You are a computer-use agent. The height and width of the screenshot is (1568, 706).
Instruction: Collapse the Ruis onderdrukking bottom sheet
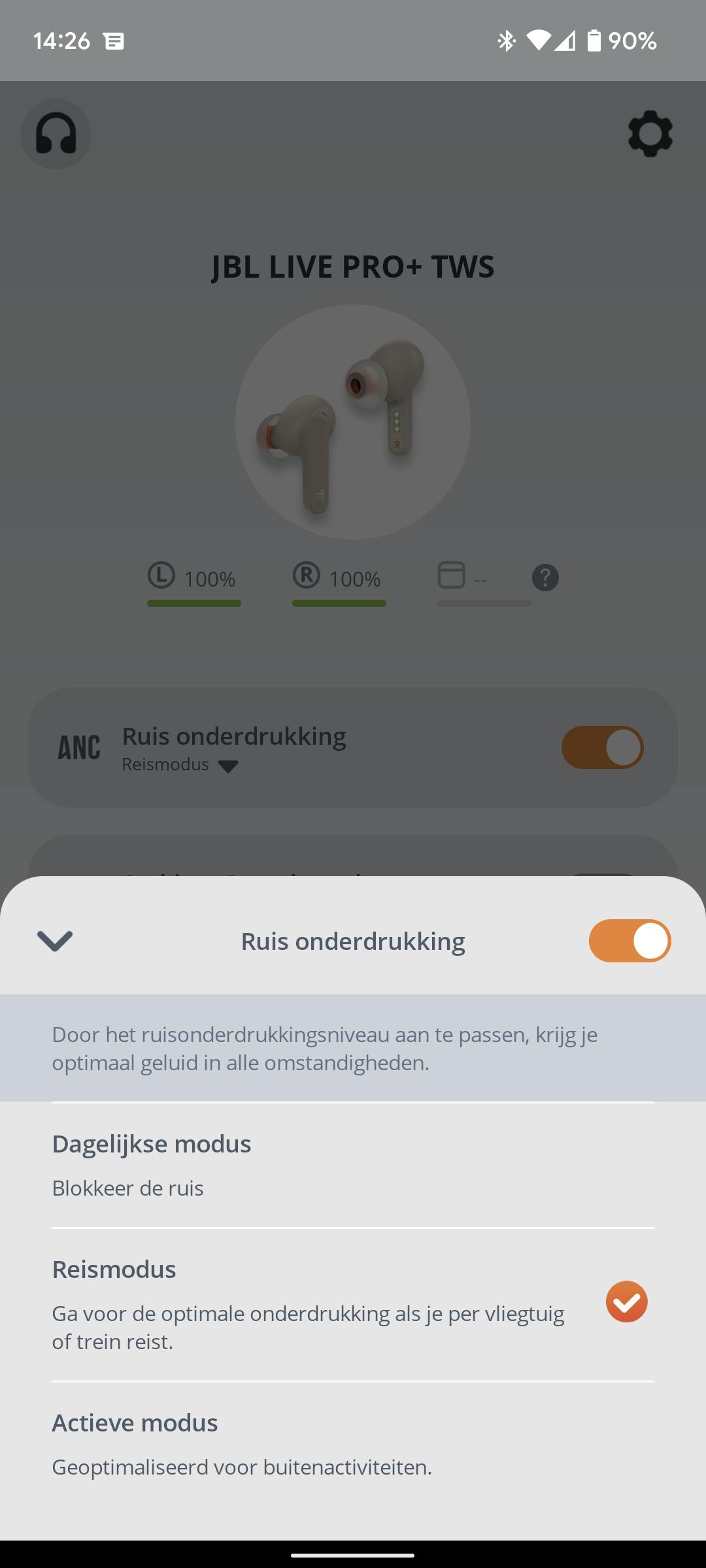point(55,941)
